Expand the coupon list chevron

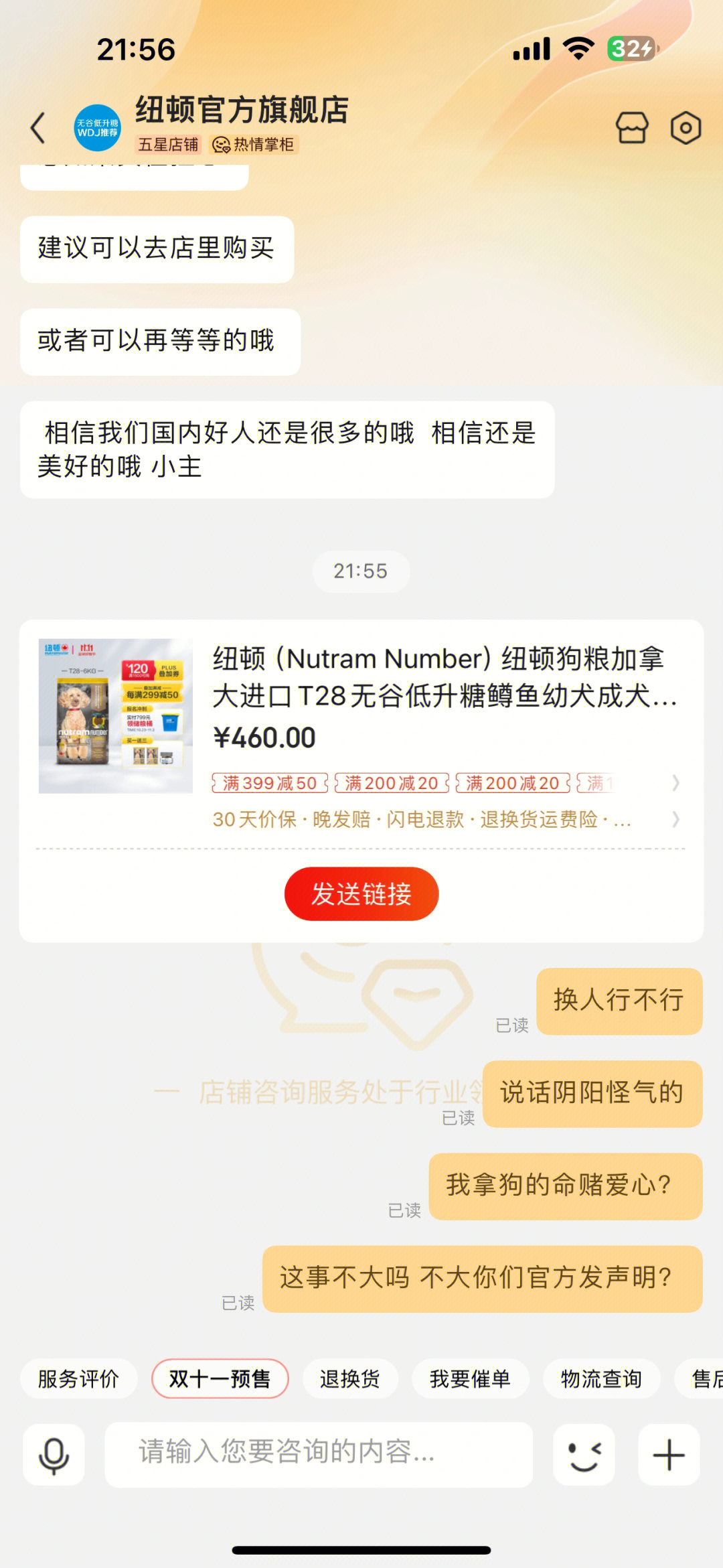[x=675, y=783]
